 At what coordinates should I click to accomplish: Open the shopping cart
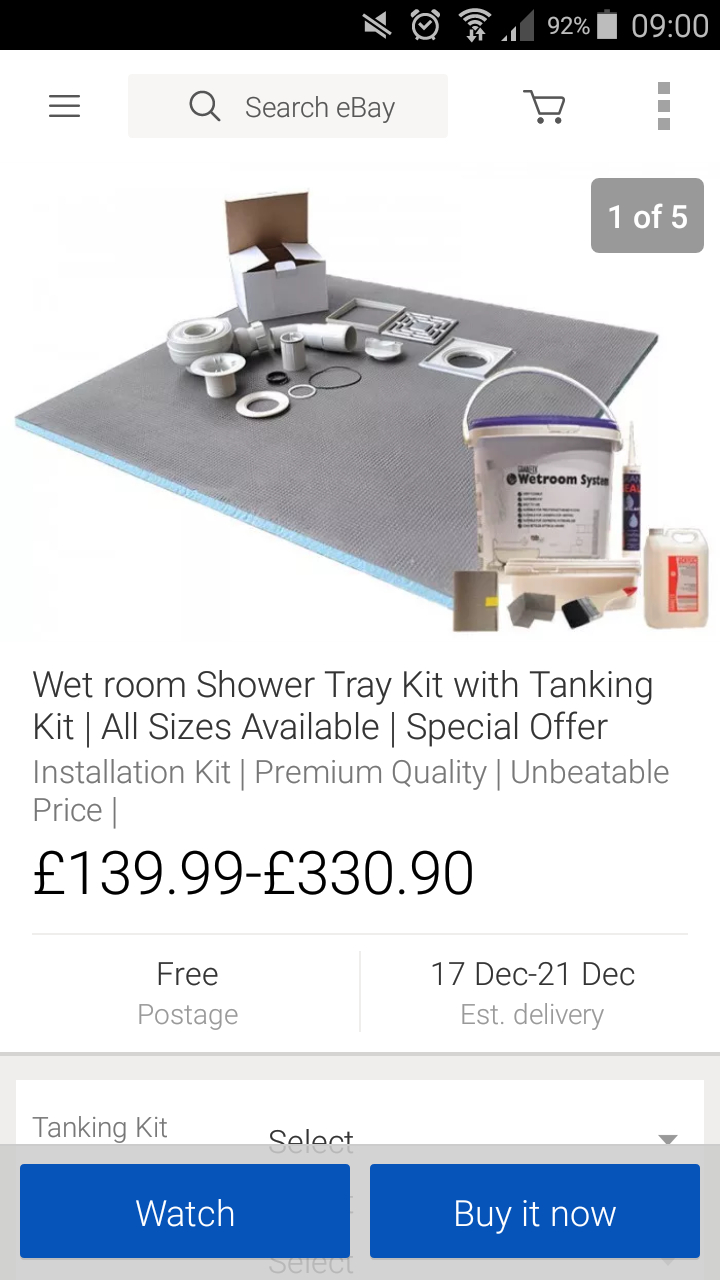pos(544,106)
